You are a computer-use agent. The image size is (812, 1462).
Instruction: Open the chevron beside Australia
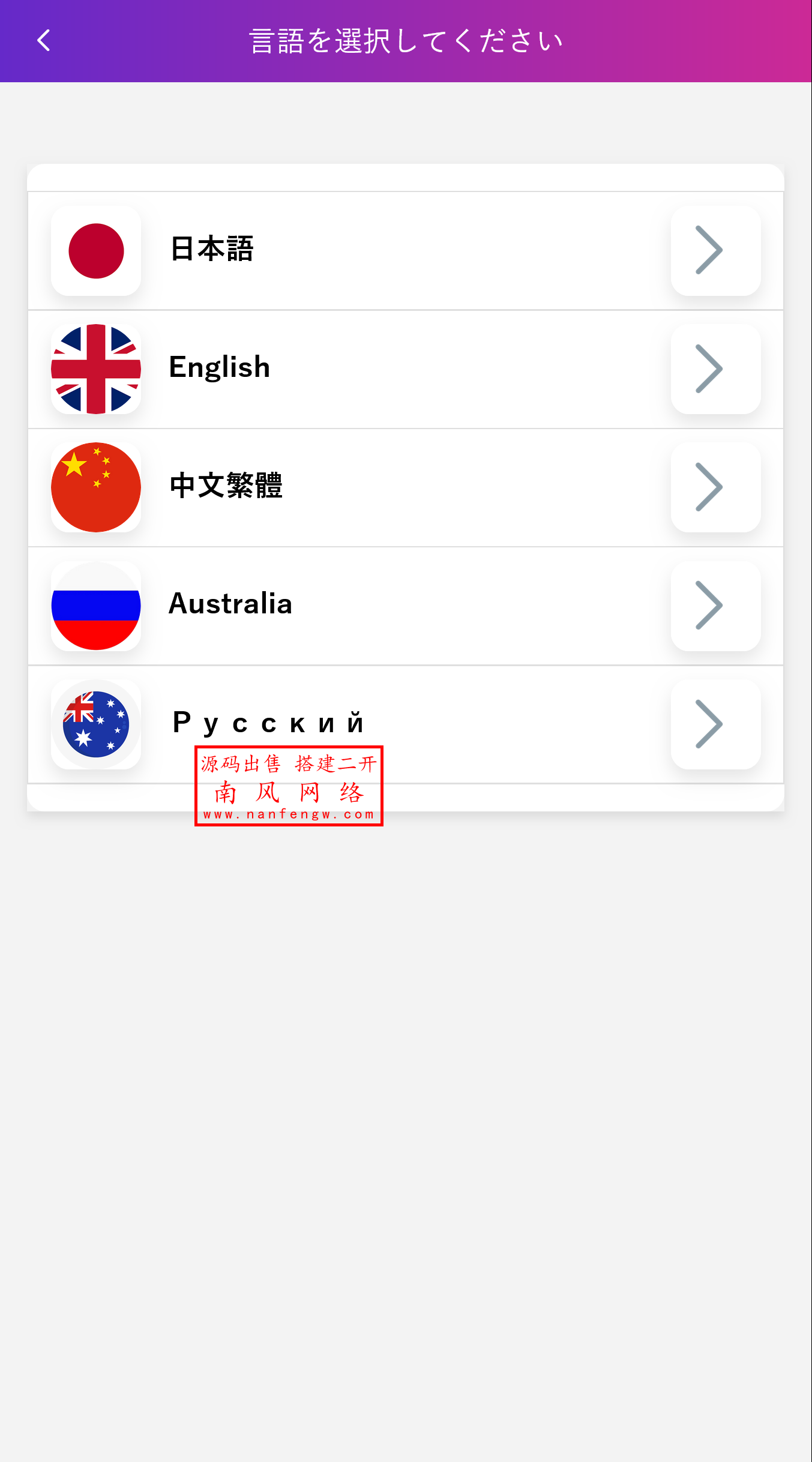pos(715,604)
